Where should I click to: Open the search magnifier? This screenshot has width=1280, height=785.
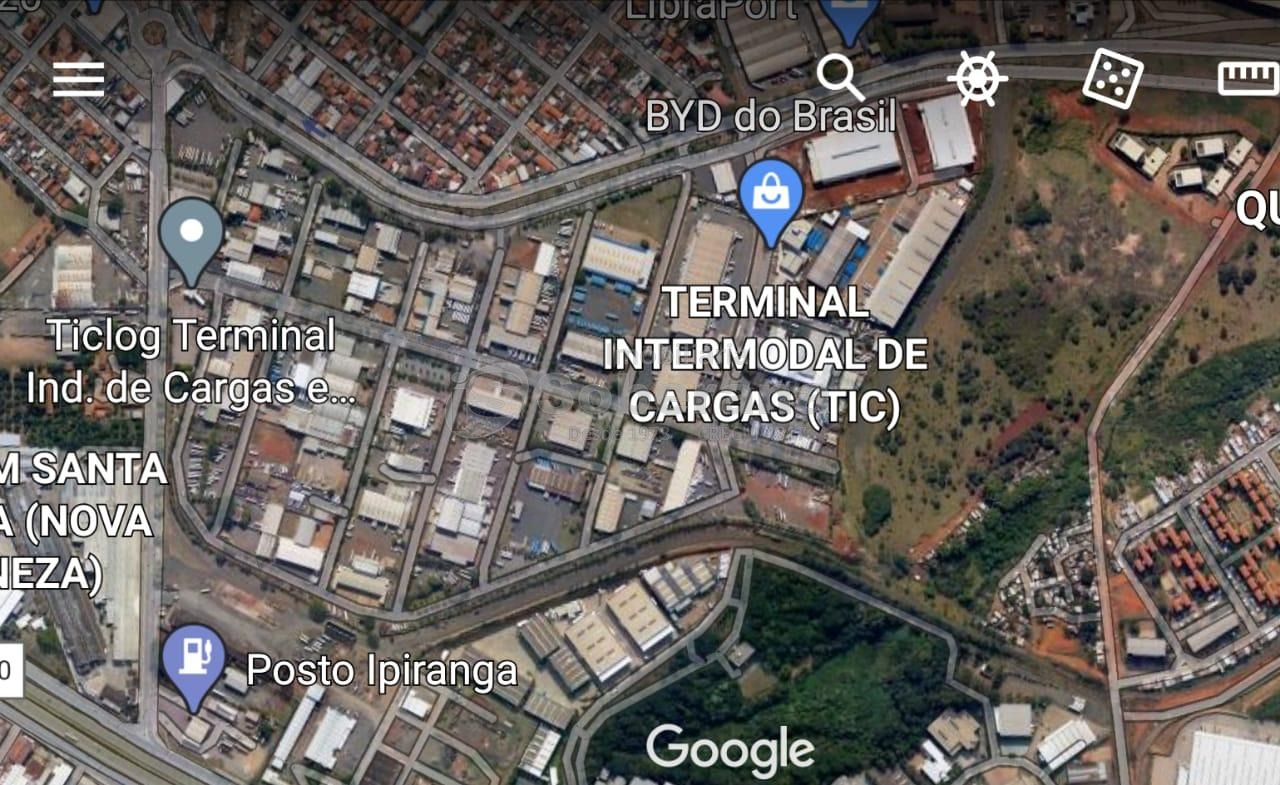pyautogui.click(x=839, y=76)
